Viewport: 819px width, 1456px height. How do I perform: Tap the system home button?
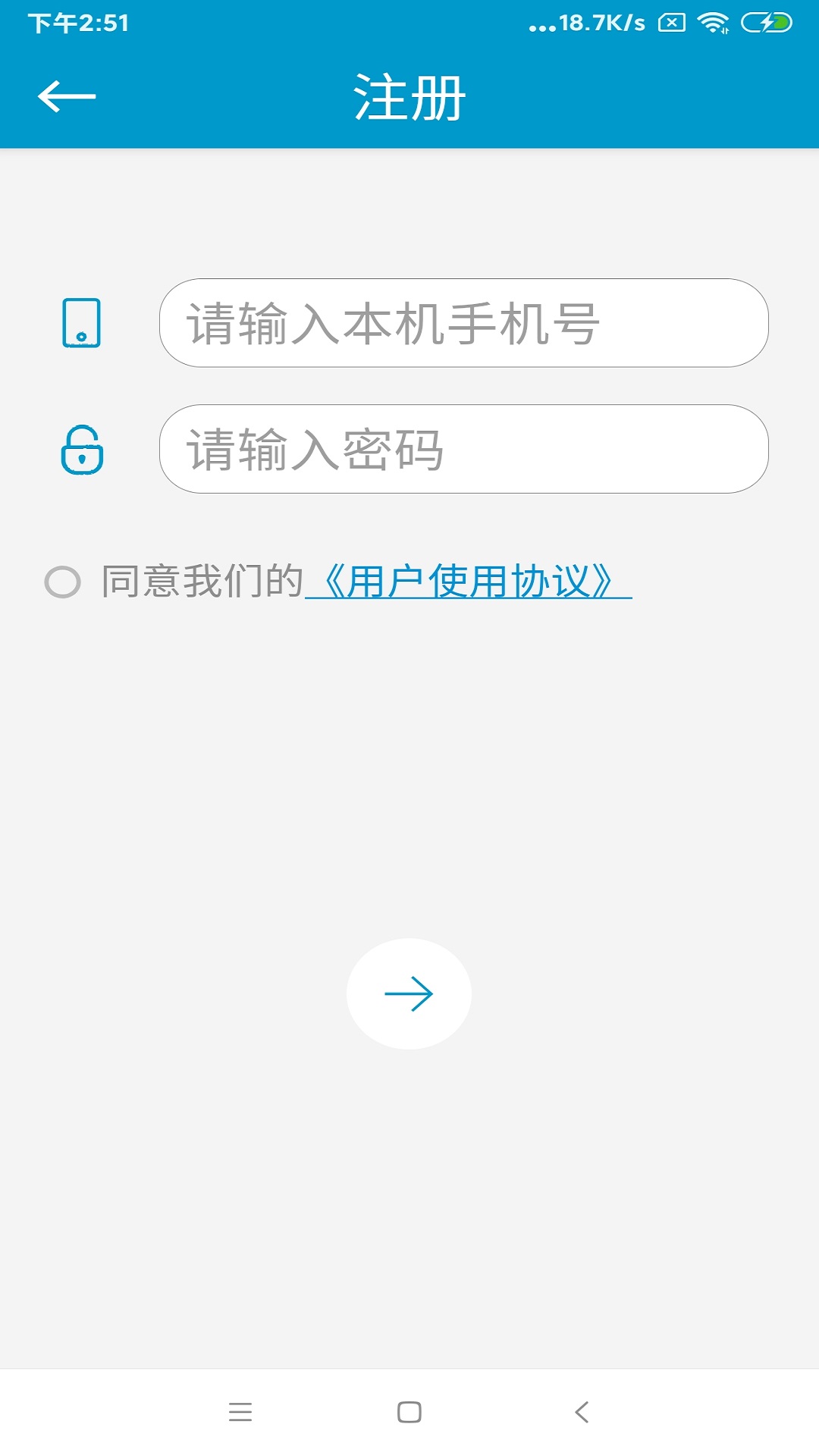(409, 1412)
